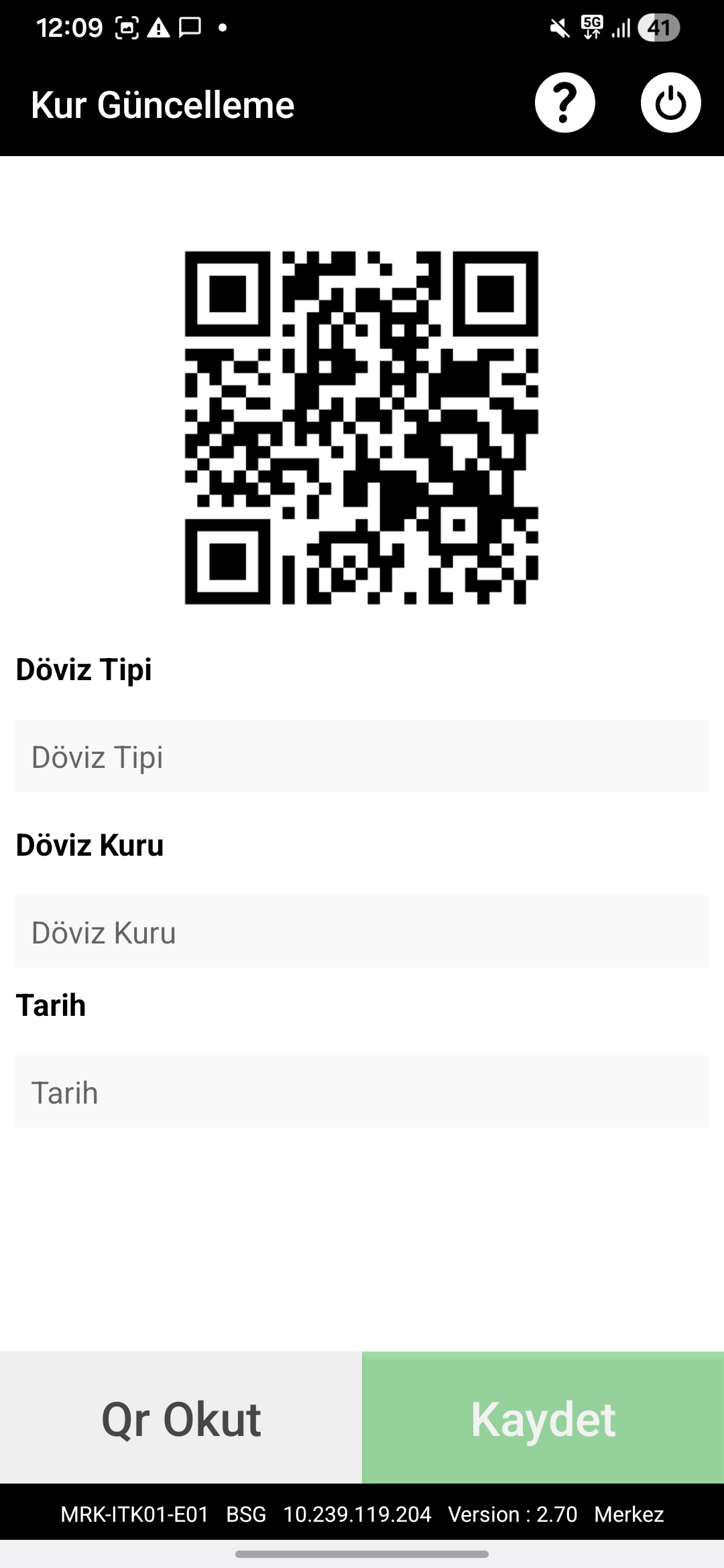Save with the Kaydet button
This screenshot has width=724, height=1568.
(543, 1417)
